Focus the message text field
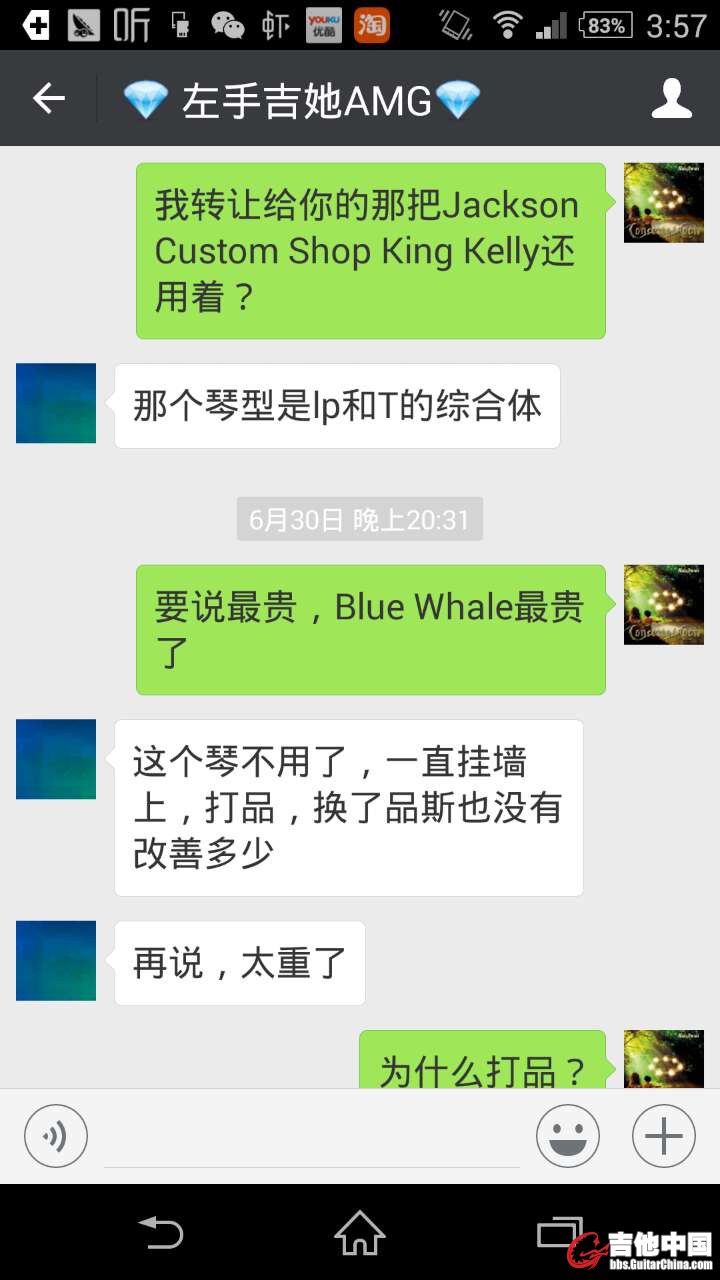 click(x=312, y=1138)
